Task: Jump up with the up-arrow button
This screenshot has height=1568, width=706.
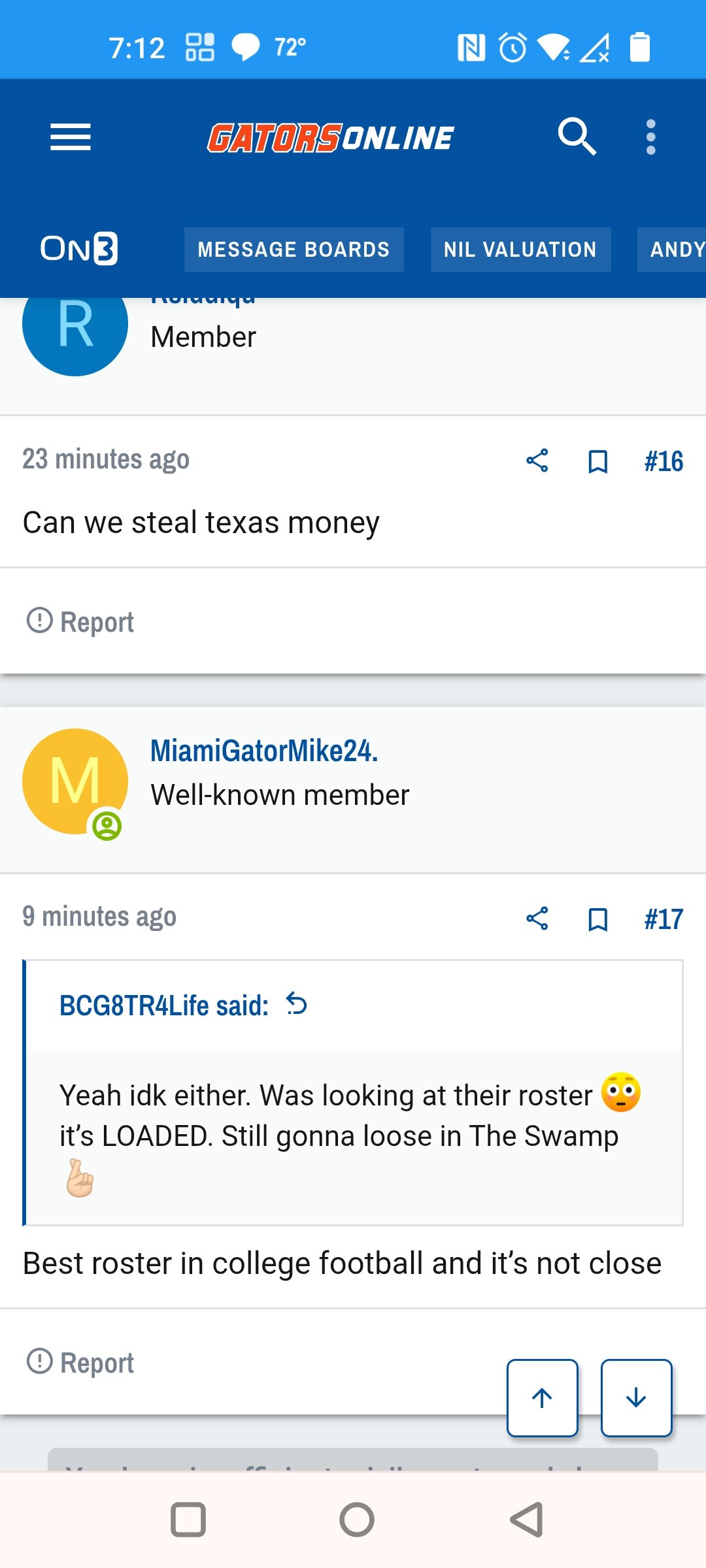Action: coord(542,1398)
